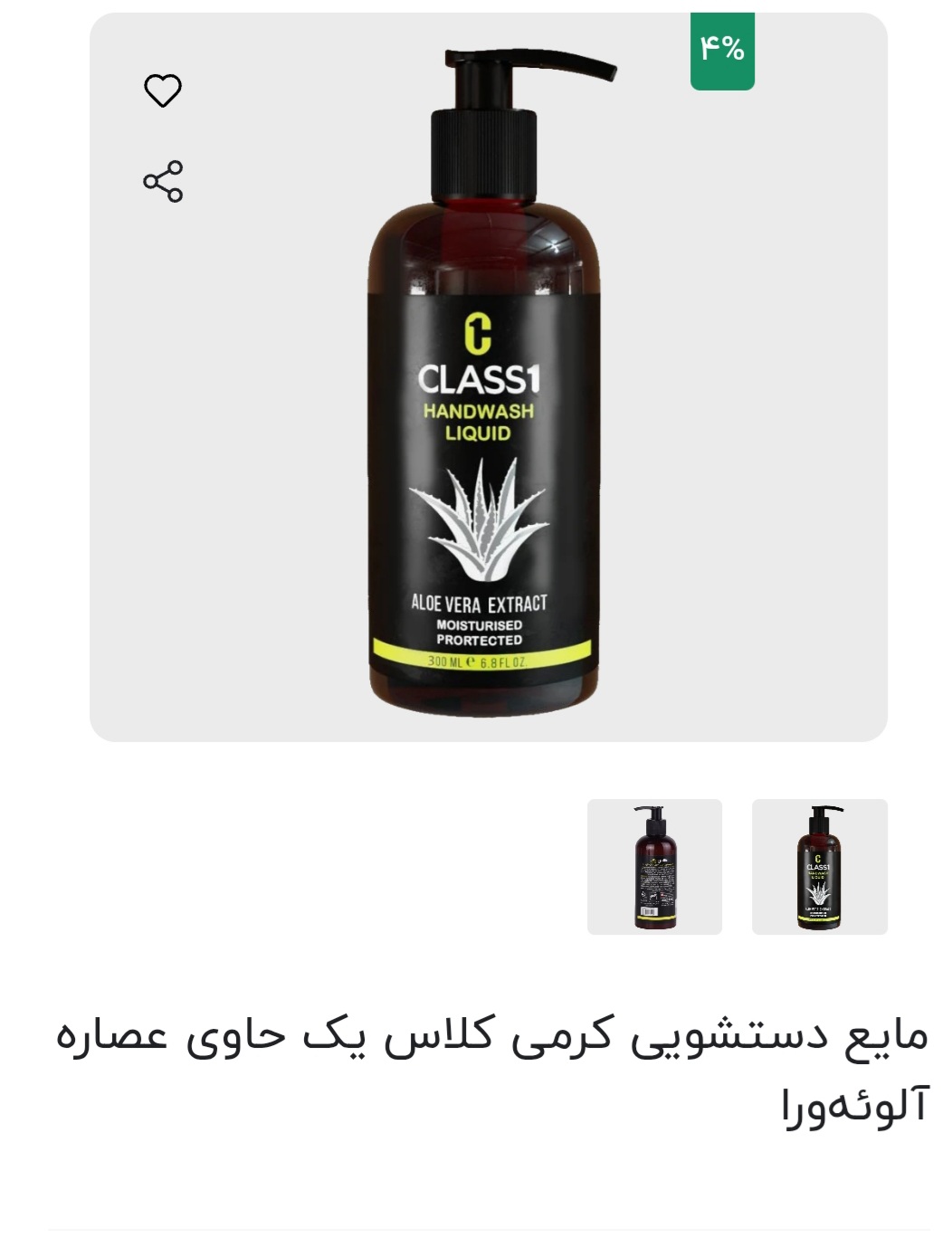Select the back-label bottle thumbnail
This screenshot has height=1237, width=952.
(x=654, y=866)
